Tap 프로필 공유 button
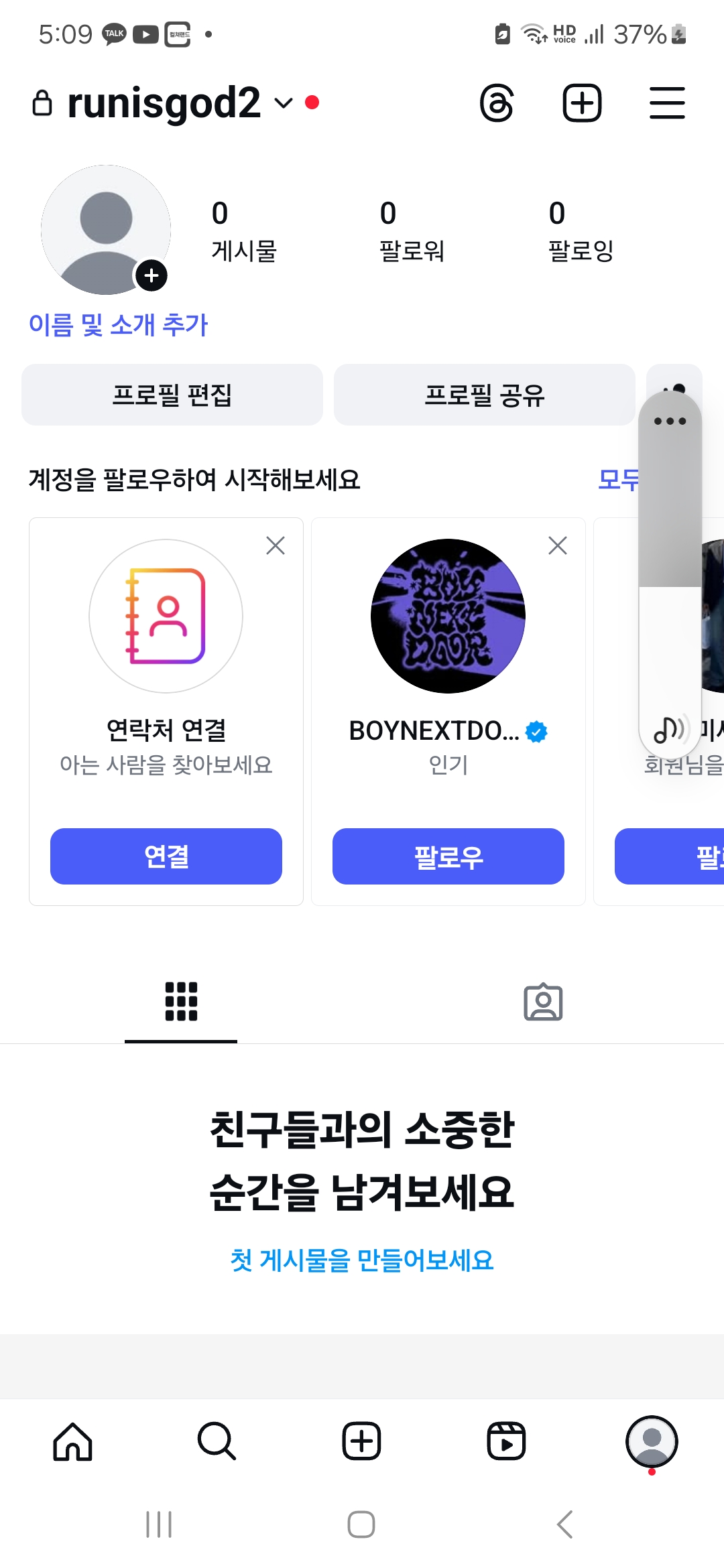This screenshot has height=1568, width=724. (485, 395)
